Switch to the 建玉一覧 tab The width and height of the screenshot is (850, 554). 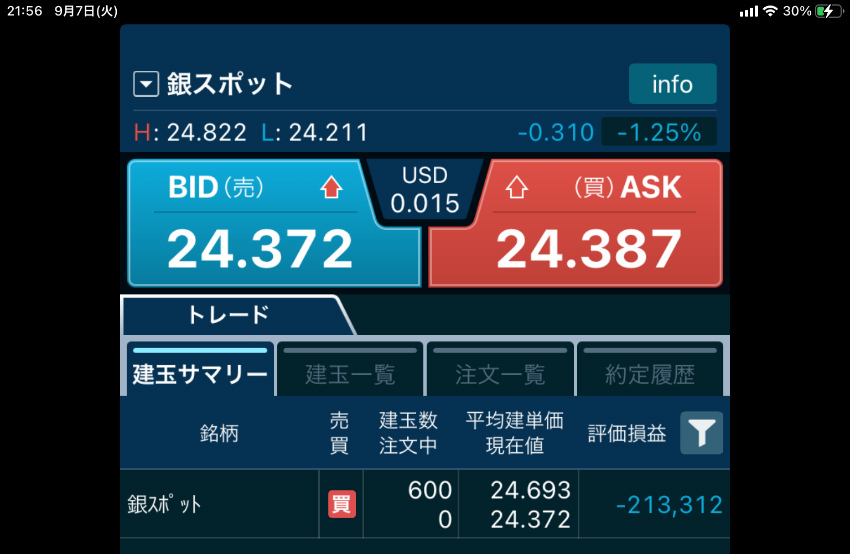coord(350,370)
